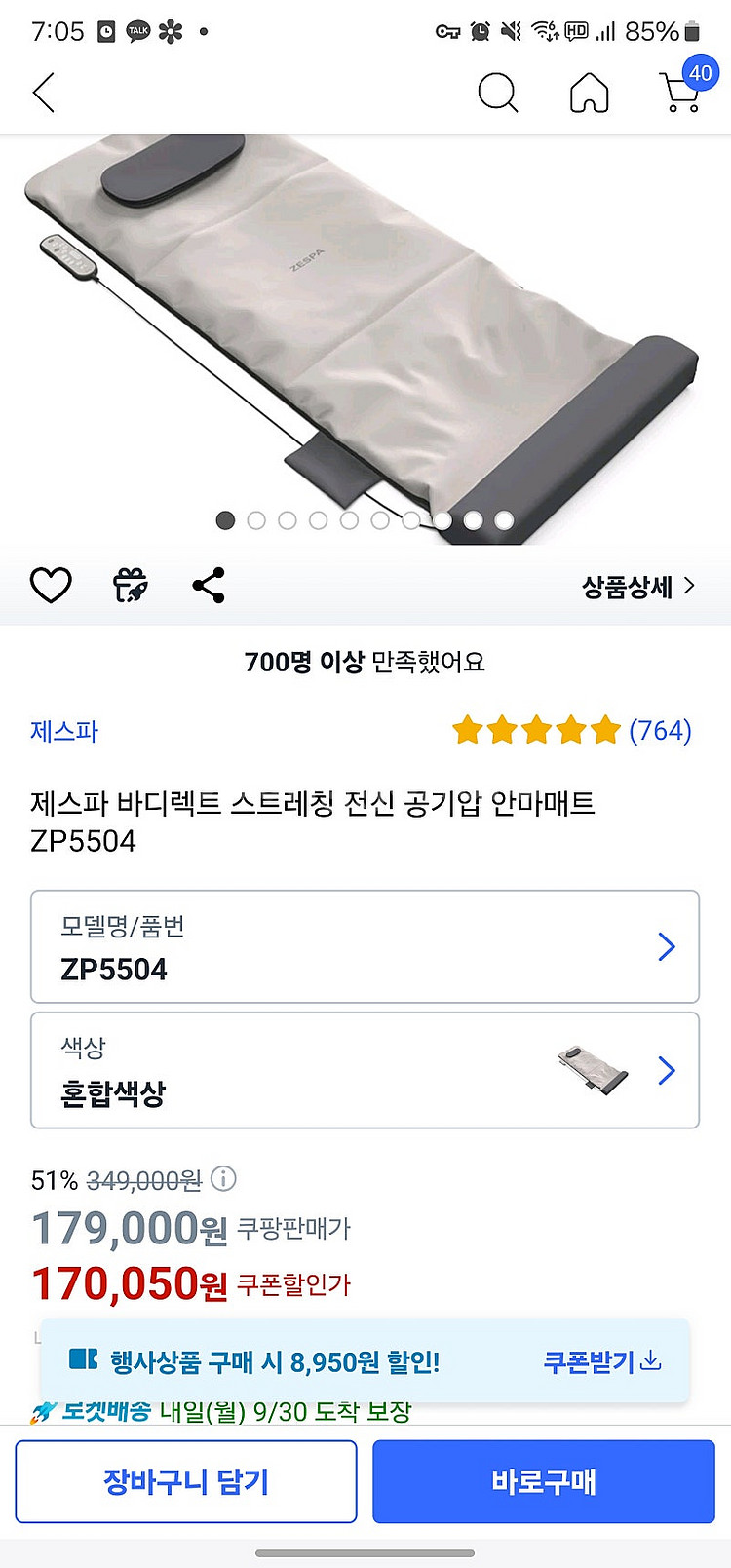Share this product using share icon
The height and width of the screenshot is (1568, 731).
208,584
